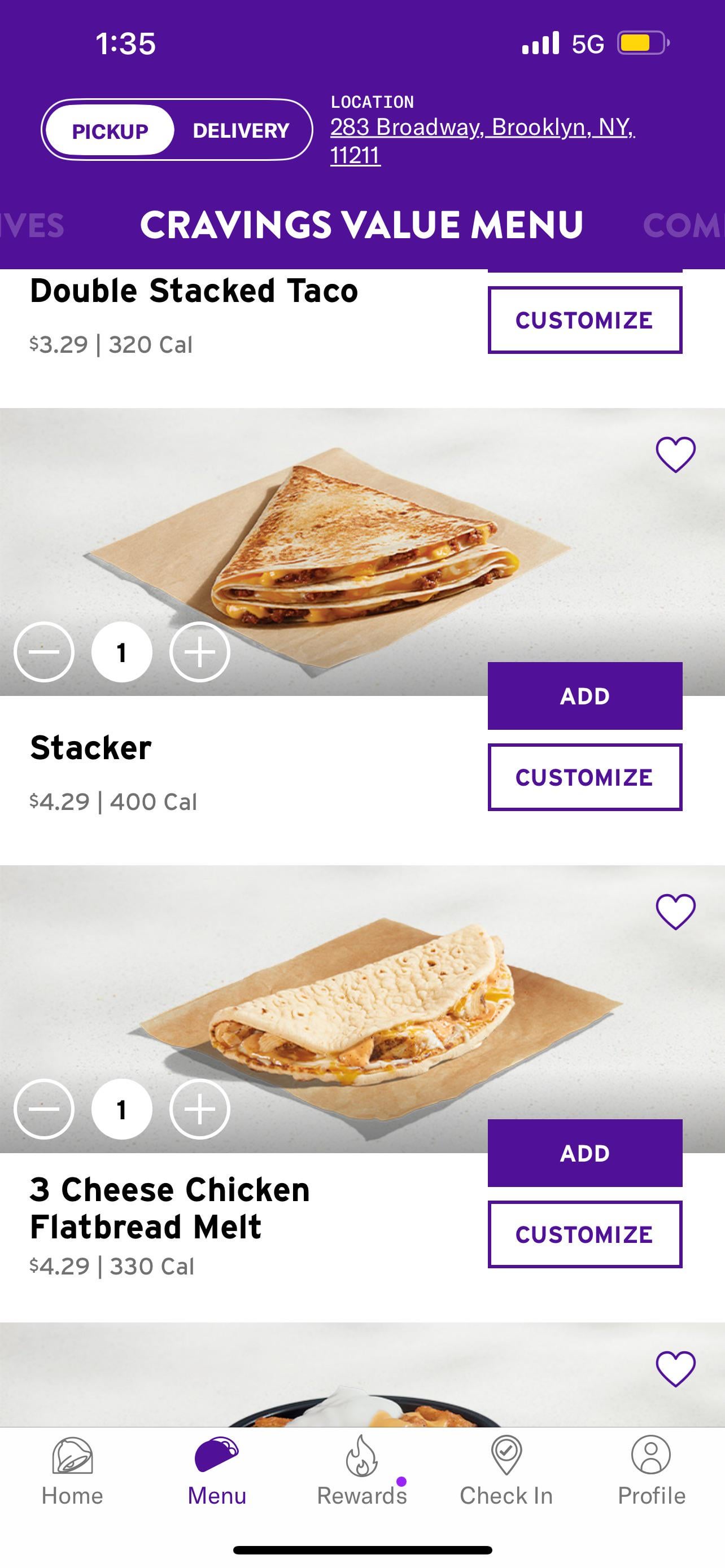Viewport: 725px width, 1568px height.
Task: Favorite the Stacker with the heart
Action: pyautogui.click(x=675, y=455)
